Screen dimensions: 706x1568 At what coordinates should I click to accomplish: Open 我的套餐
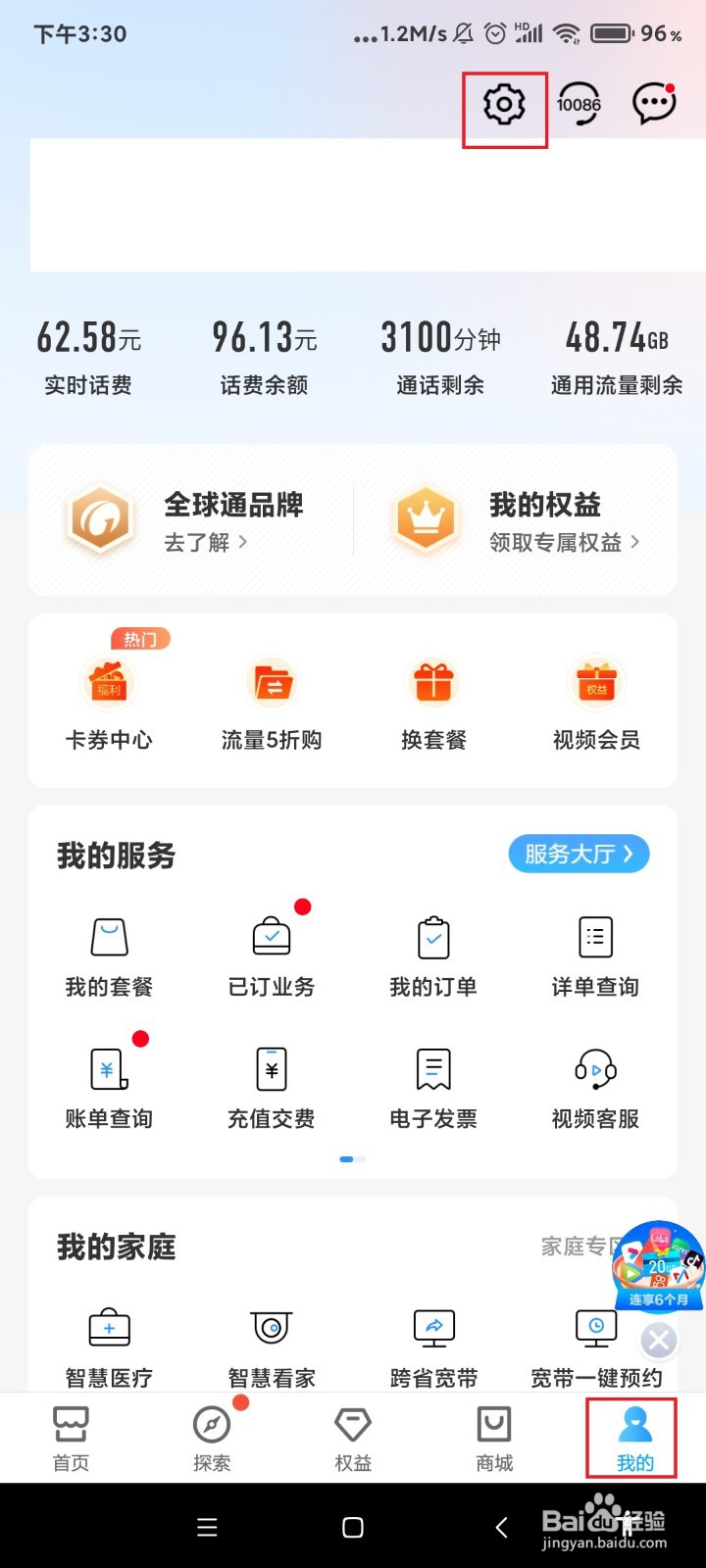tap(109, 956)
